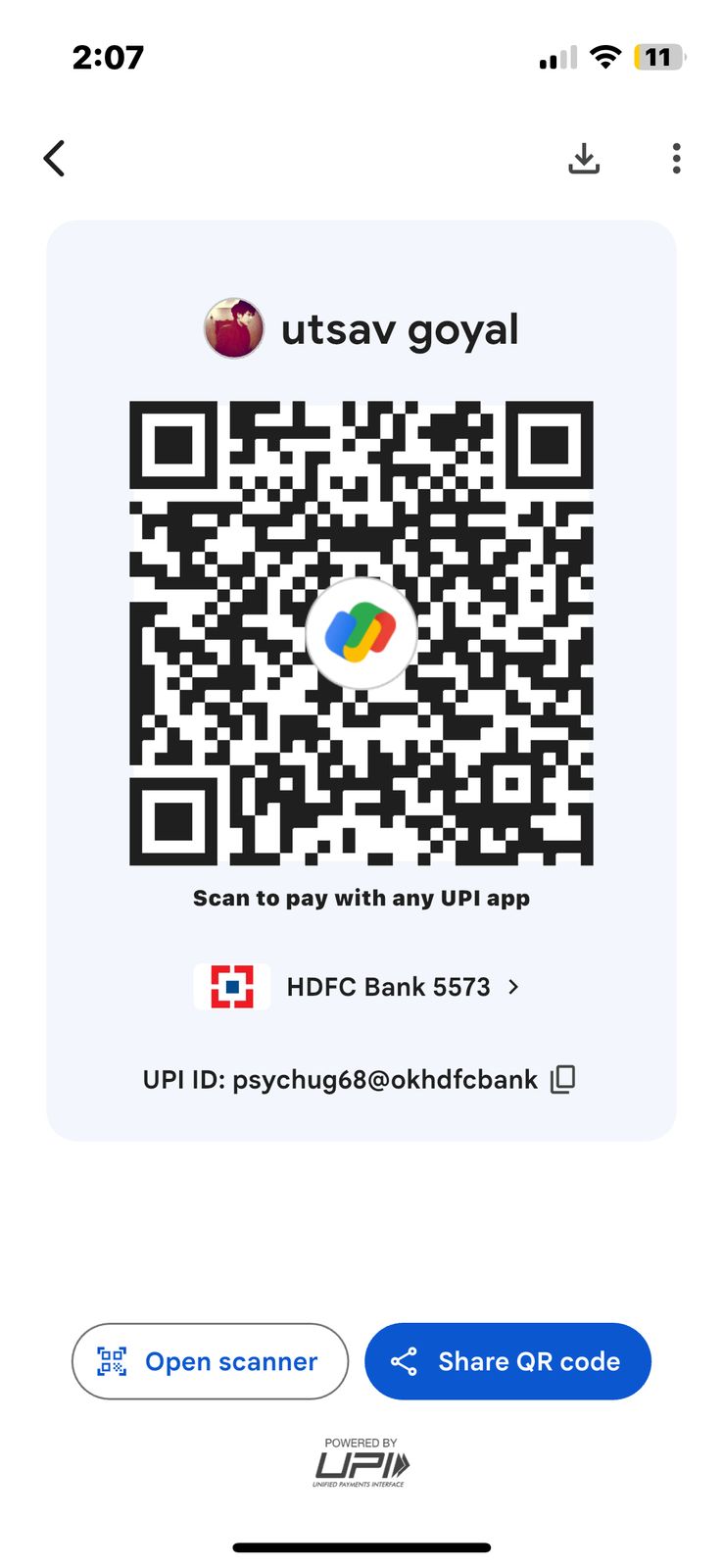The height and width of the screenshot is (1568, 723).
Task: Open the three-dot overflow menu
Action: [676, 158]
